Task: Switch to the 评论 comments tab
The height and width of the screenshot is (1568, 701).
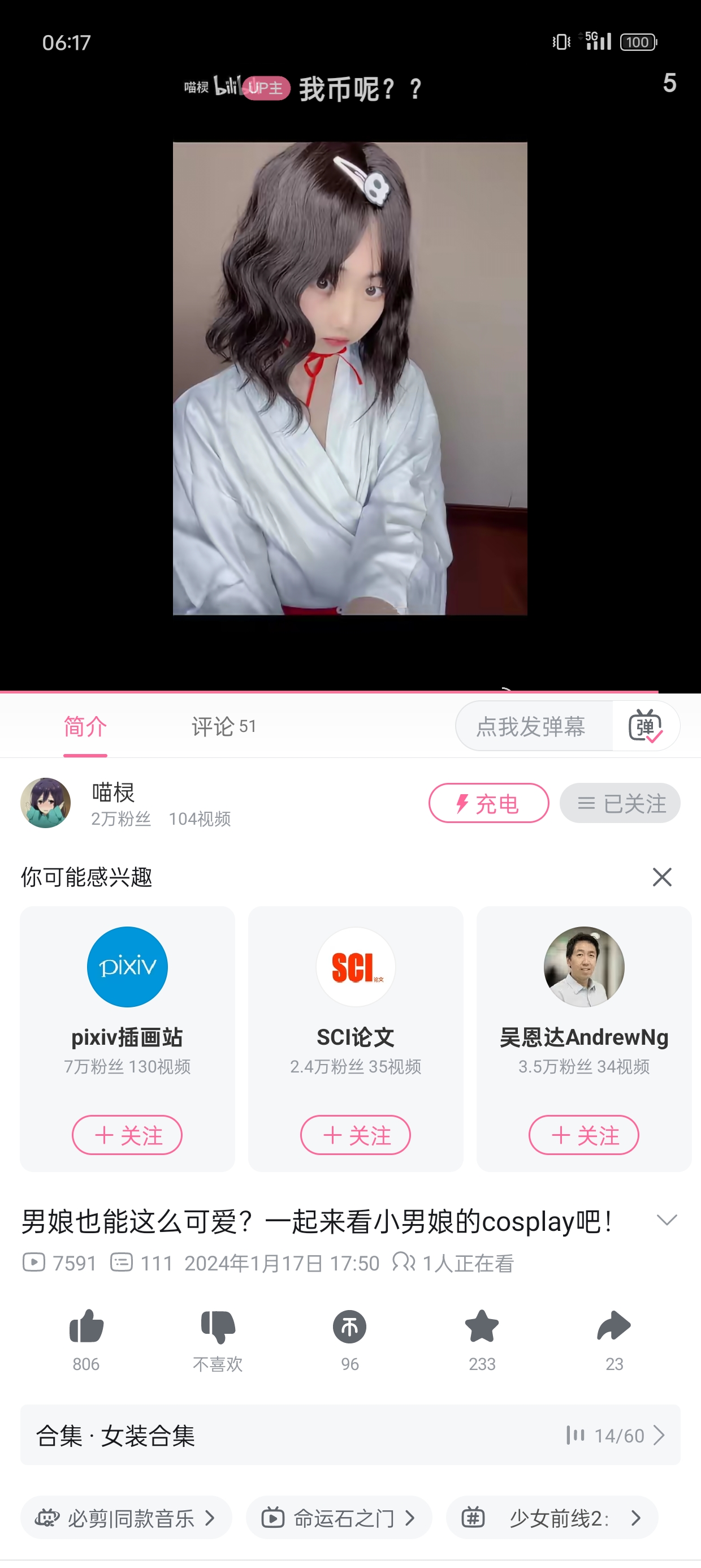Action: [x=223, y=726]
